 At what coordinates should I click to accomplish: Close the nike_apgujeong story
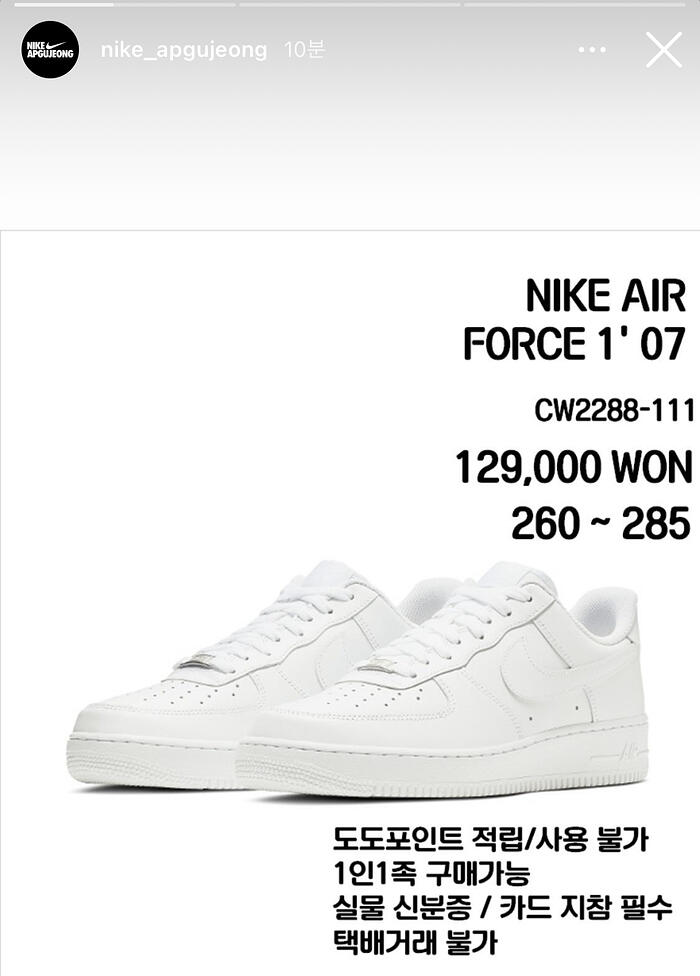tap(664, 49)
